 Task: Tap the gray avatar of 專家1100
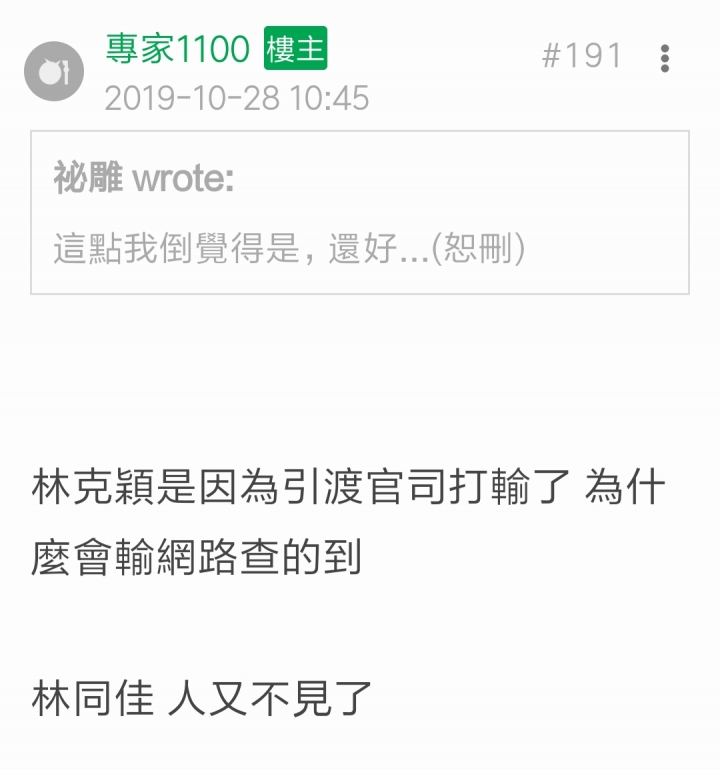54,71
